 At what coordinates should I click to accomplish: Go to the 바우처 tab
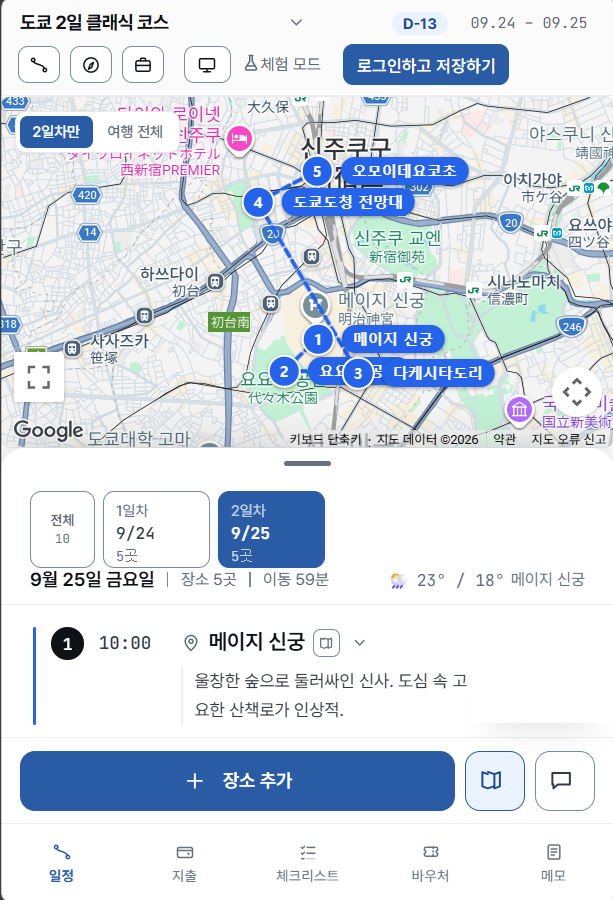(x=430, y=863)
